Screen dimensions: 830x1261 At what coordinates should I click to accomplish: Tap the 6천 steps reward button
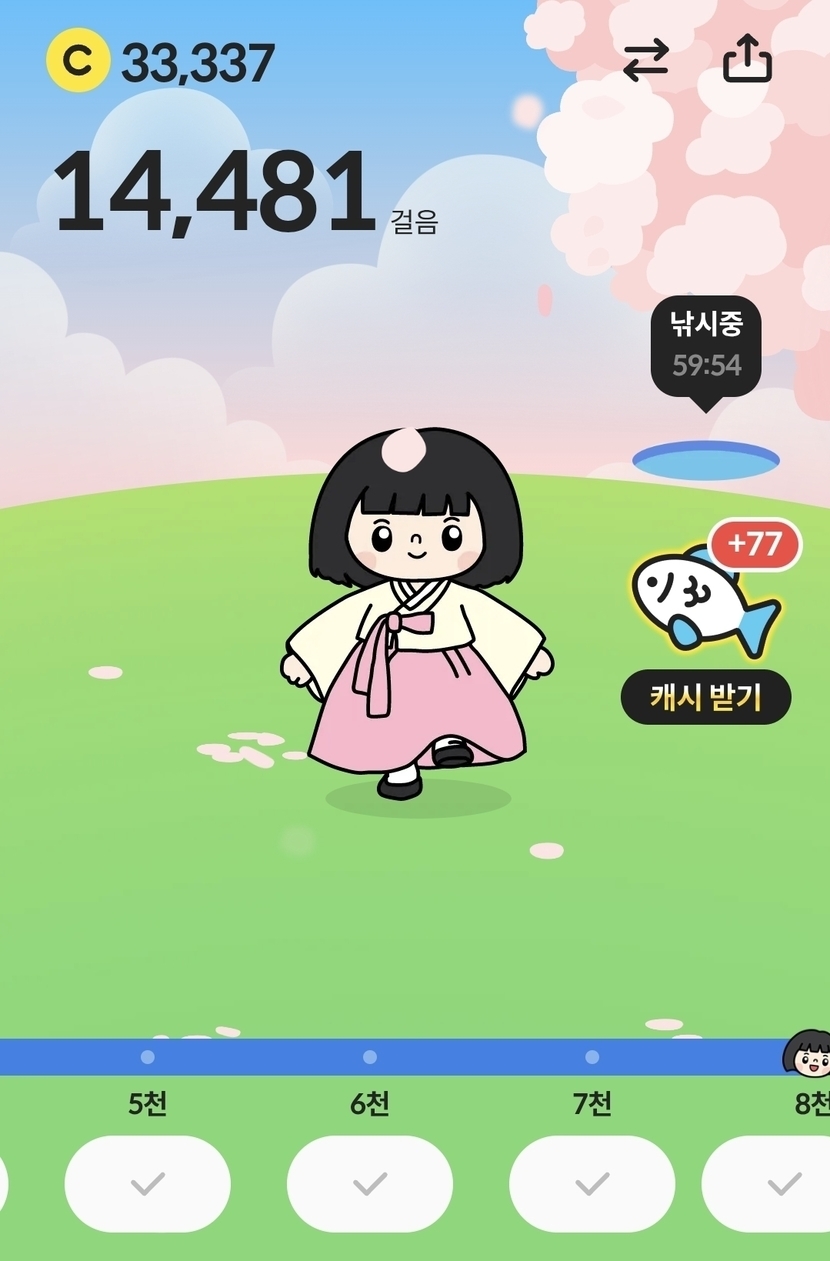tap(369, 1184)
